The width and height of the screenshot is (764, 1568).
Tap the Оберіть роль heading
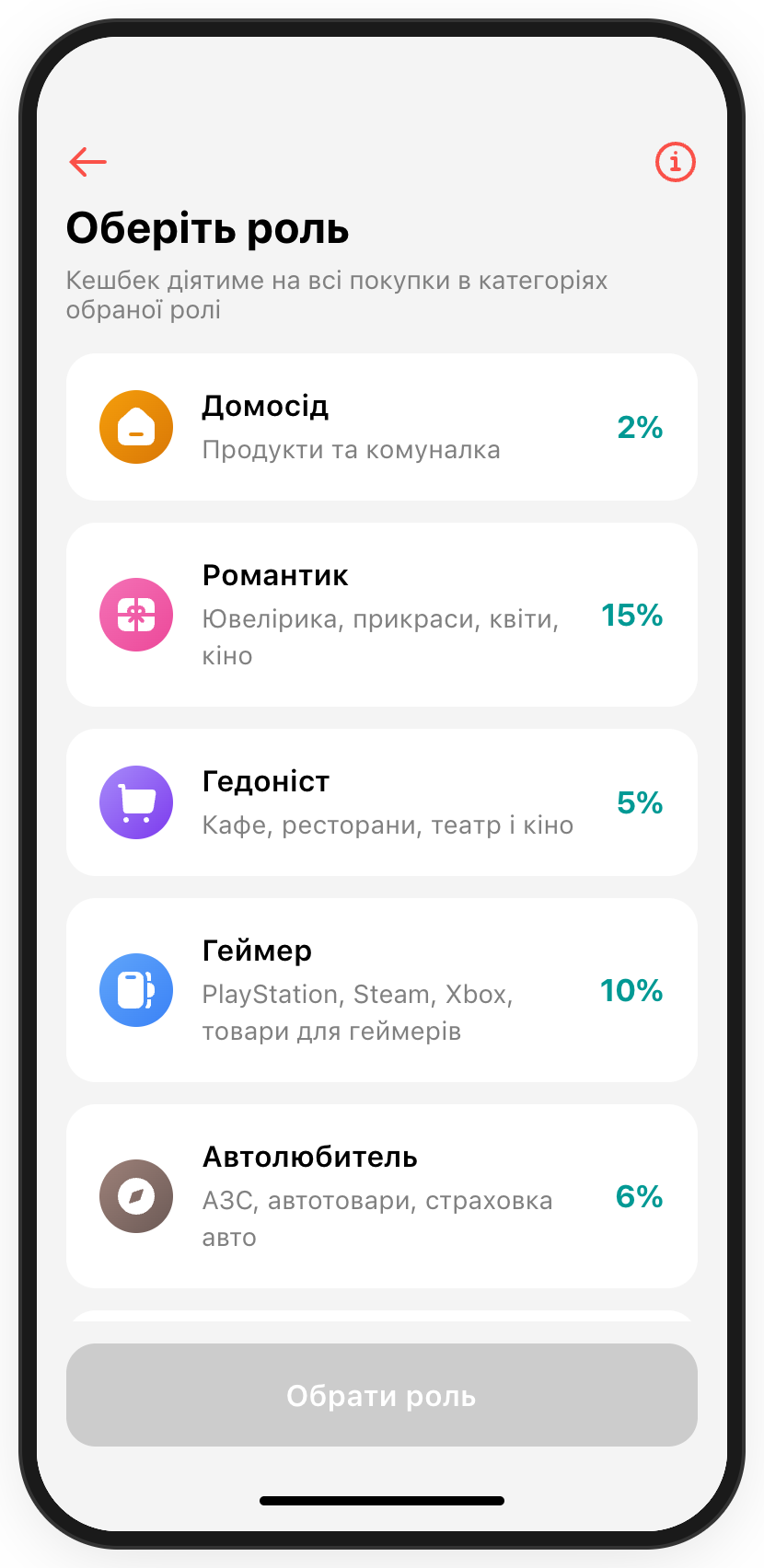pyautogui.click(x=207, y=229)
